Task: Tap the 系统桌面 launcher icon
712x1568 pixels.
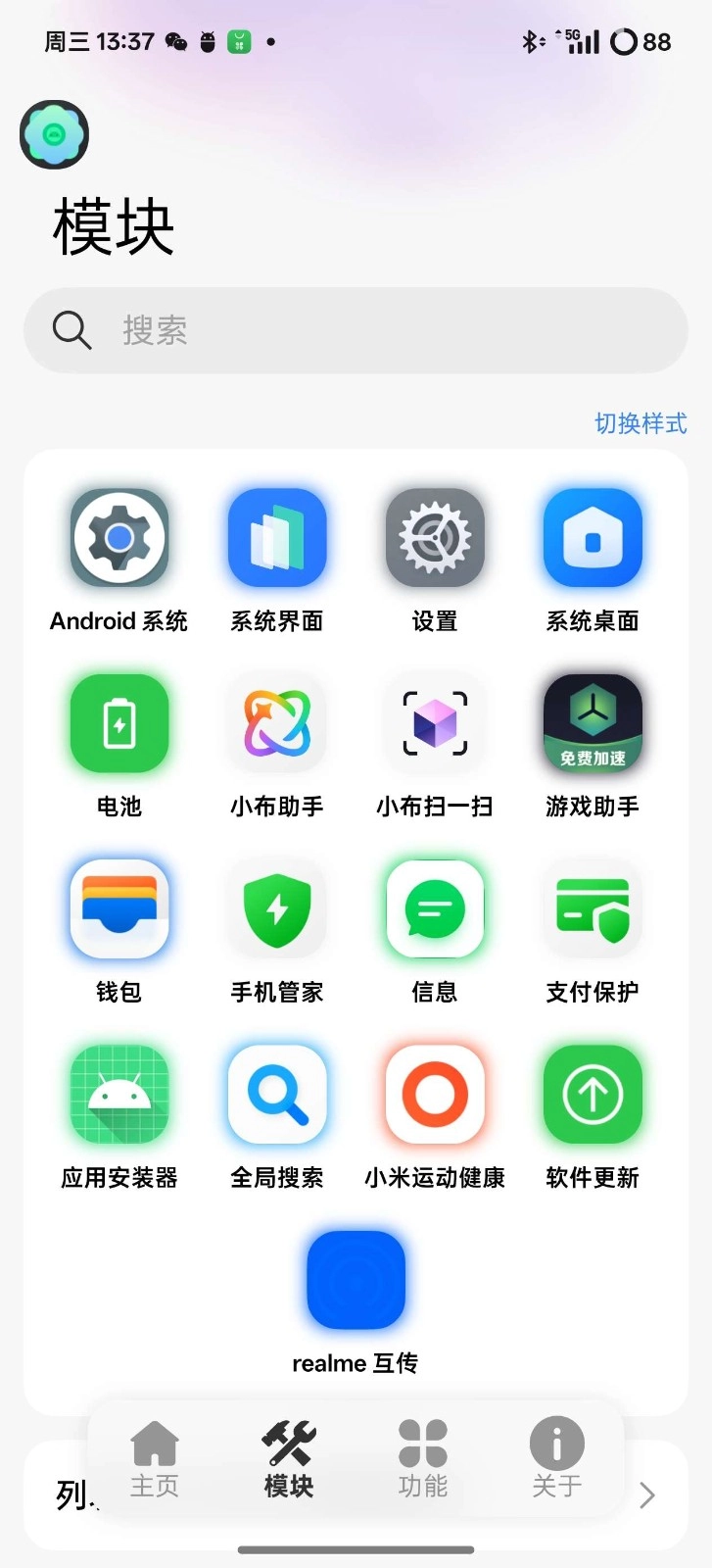Action: (x=592, y=539)
